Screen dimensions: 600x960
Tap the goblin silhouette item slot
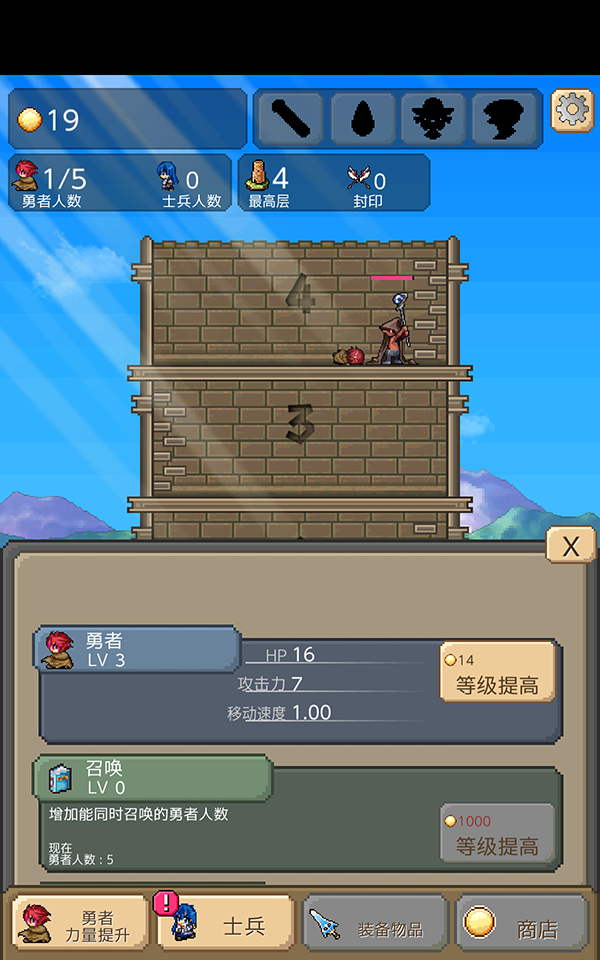[433, 120]
